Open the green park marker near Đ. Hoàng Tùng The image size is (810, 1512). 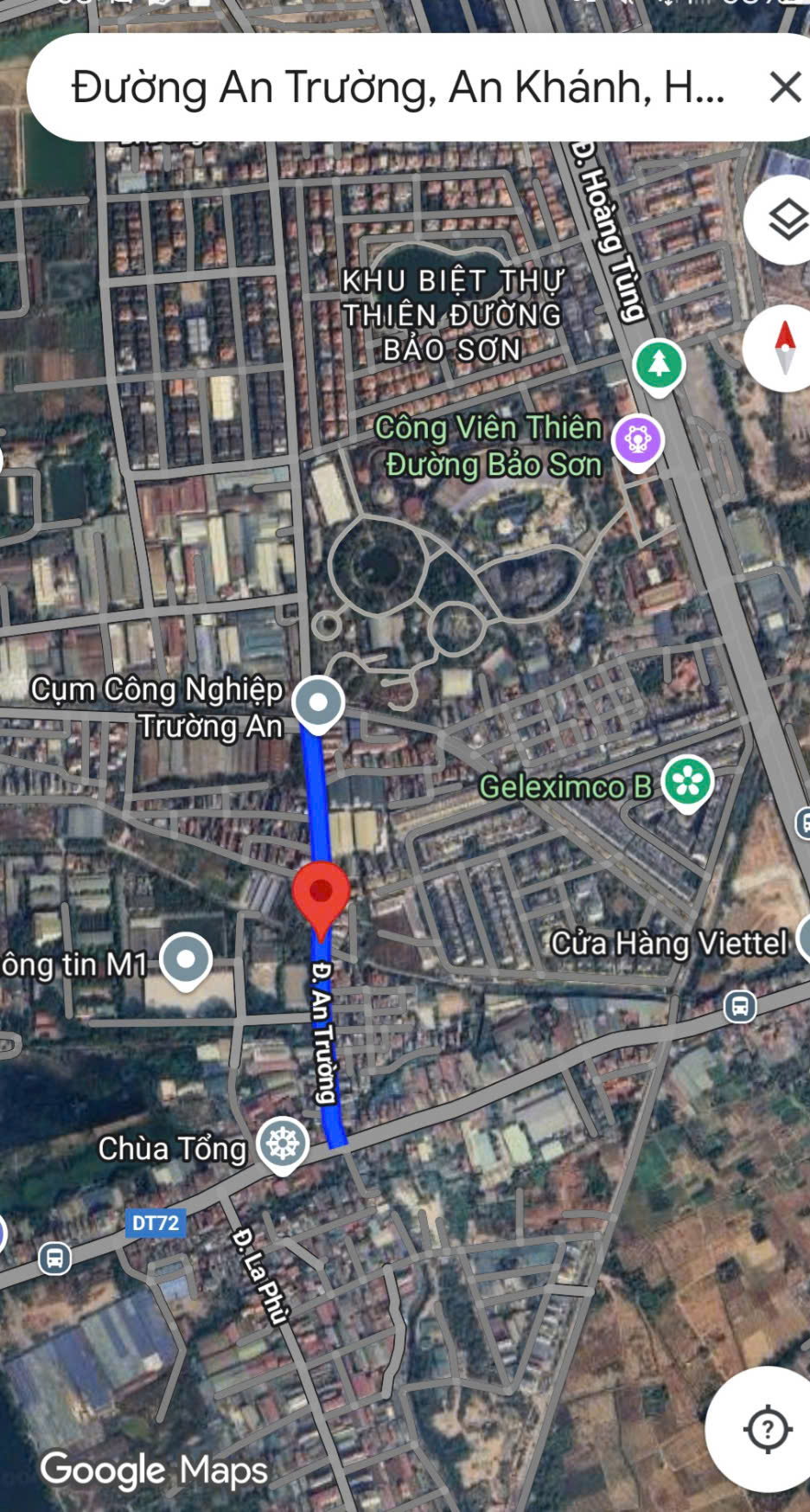coord(660,363)
